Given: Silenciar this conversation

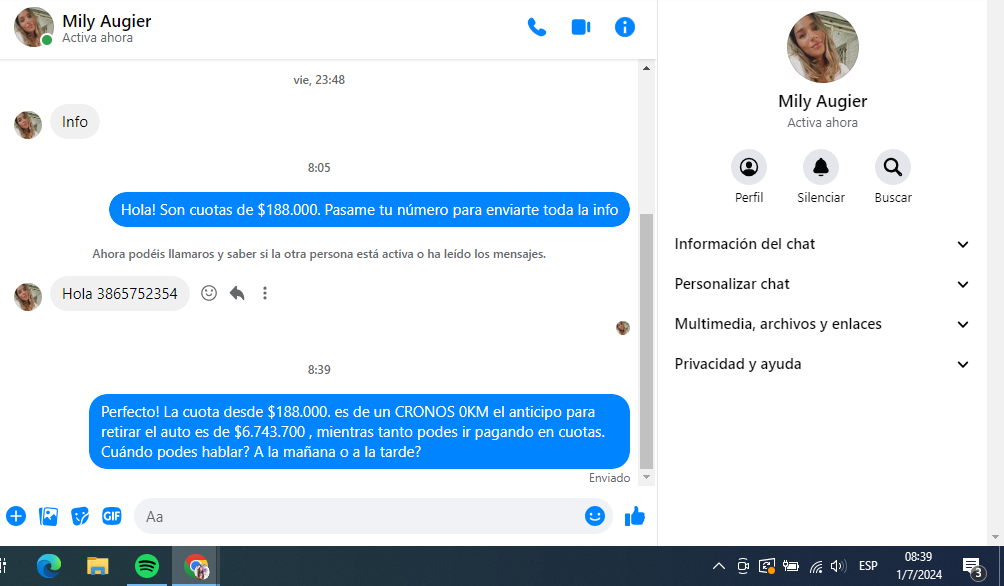Looking at the screenshot, I should (x=821, y=167).
